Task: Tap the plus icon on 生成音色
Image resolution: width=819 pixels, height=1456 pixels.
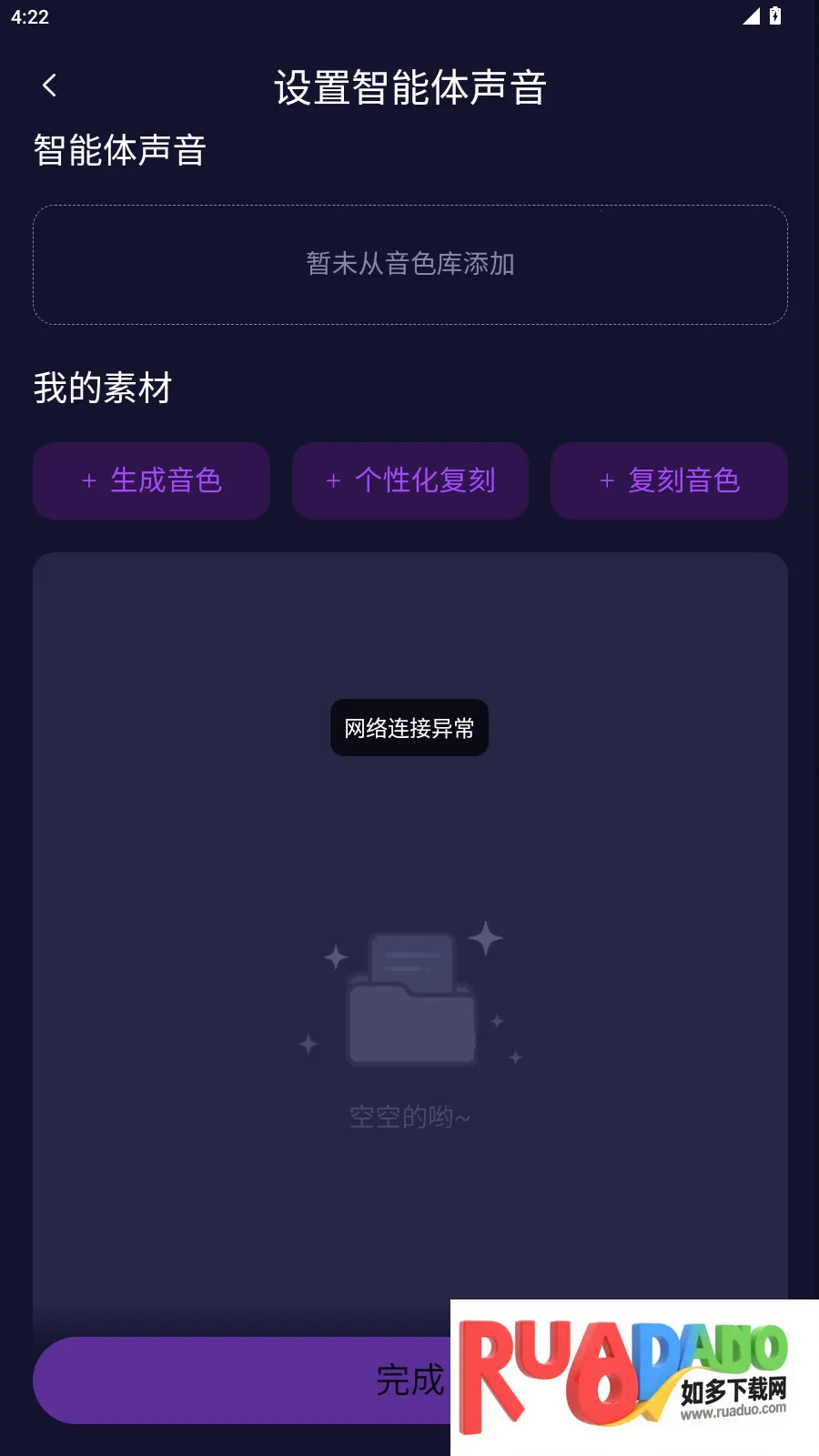Action: pyautogui.click(x=88, y=480)
